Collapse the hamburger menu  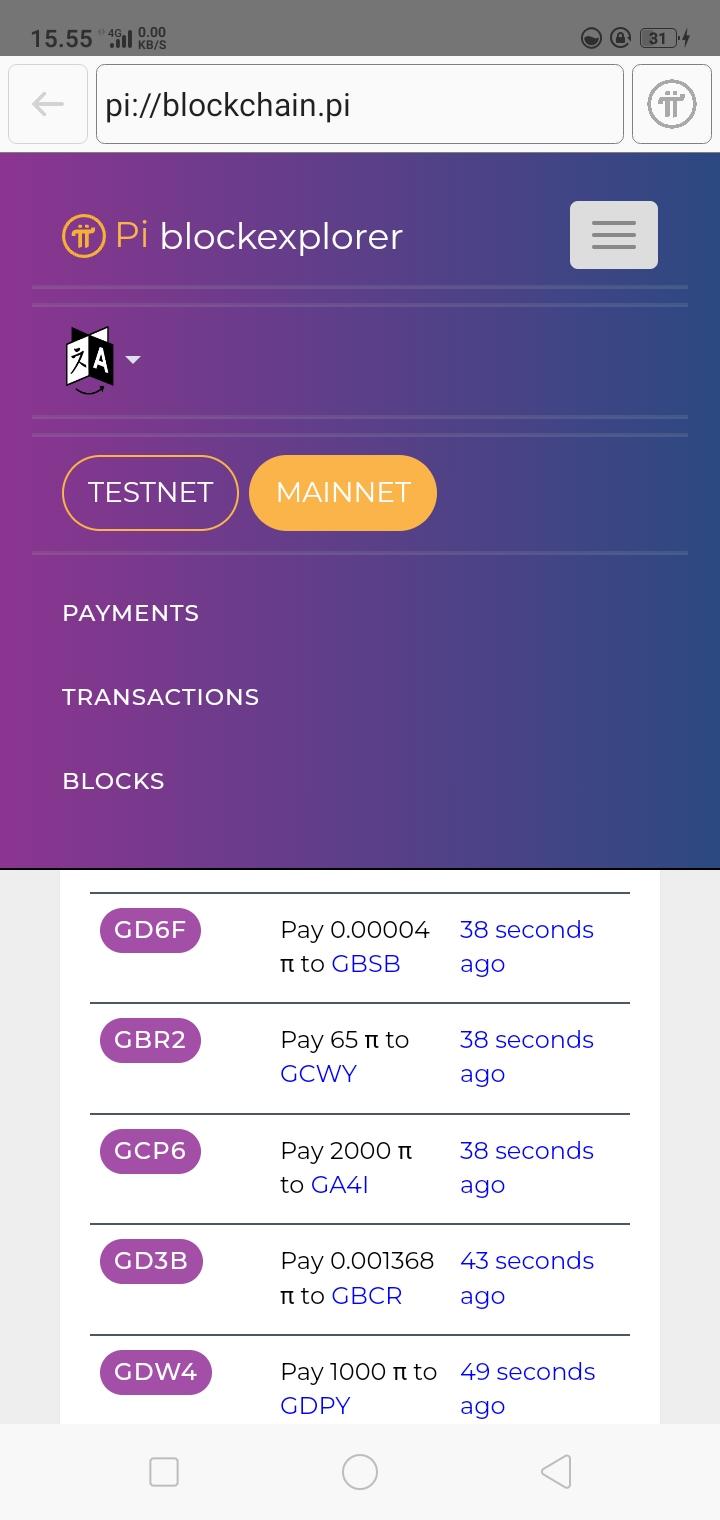pos(613,235)
